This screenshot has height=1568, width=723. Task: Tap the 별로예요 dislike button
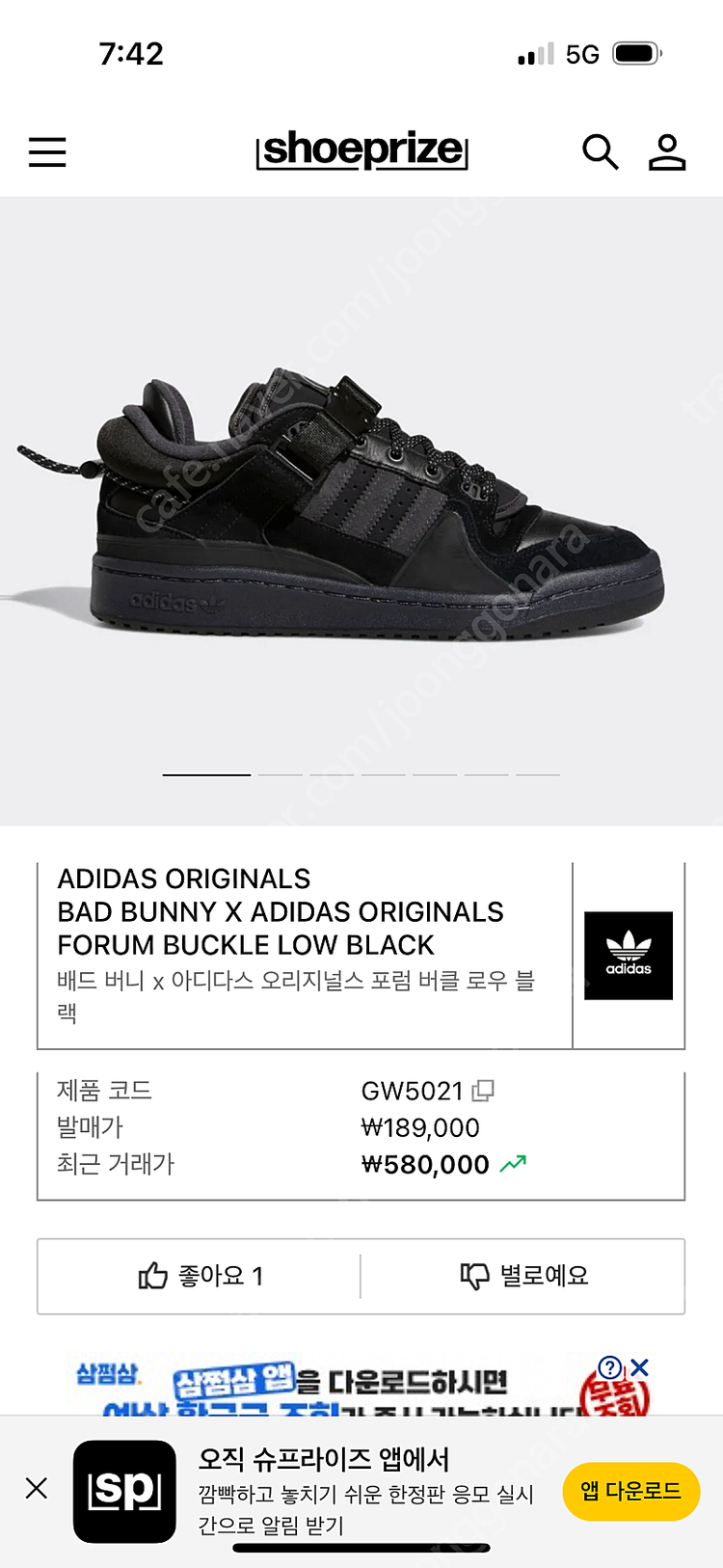coord(524,1276)
